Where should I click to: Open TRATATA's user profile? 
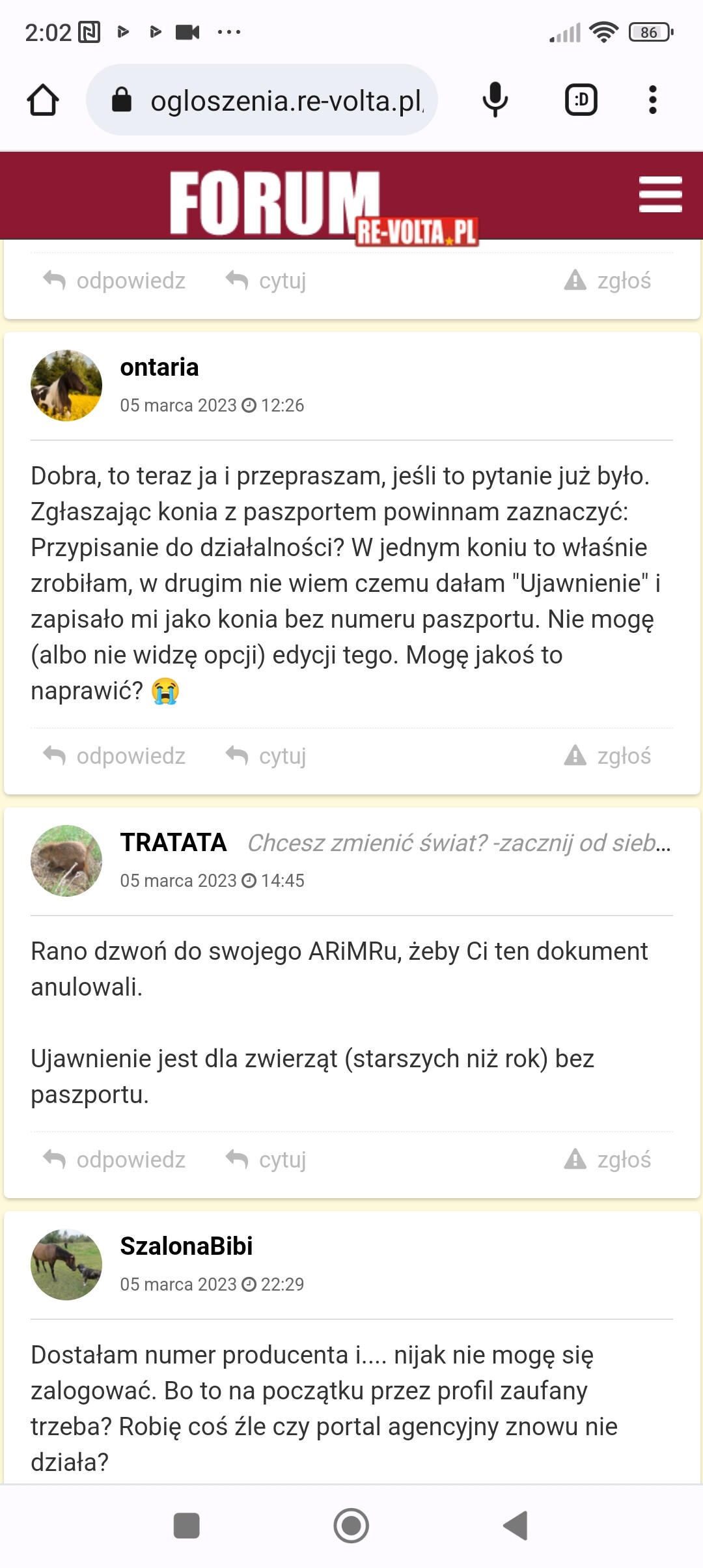[x=173, y=843]
